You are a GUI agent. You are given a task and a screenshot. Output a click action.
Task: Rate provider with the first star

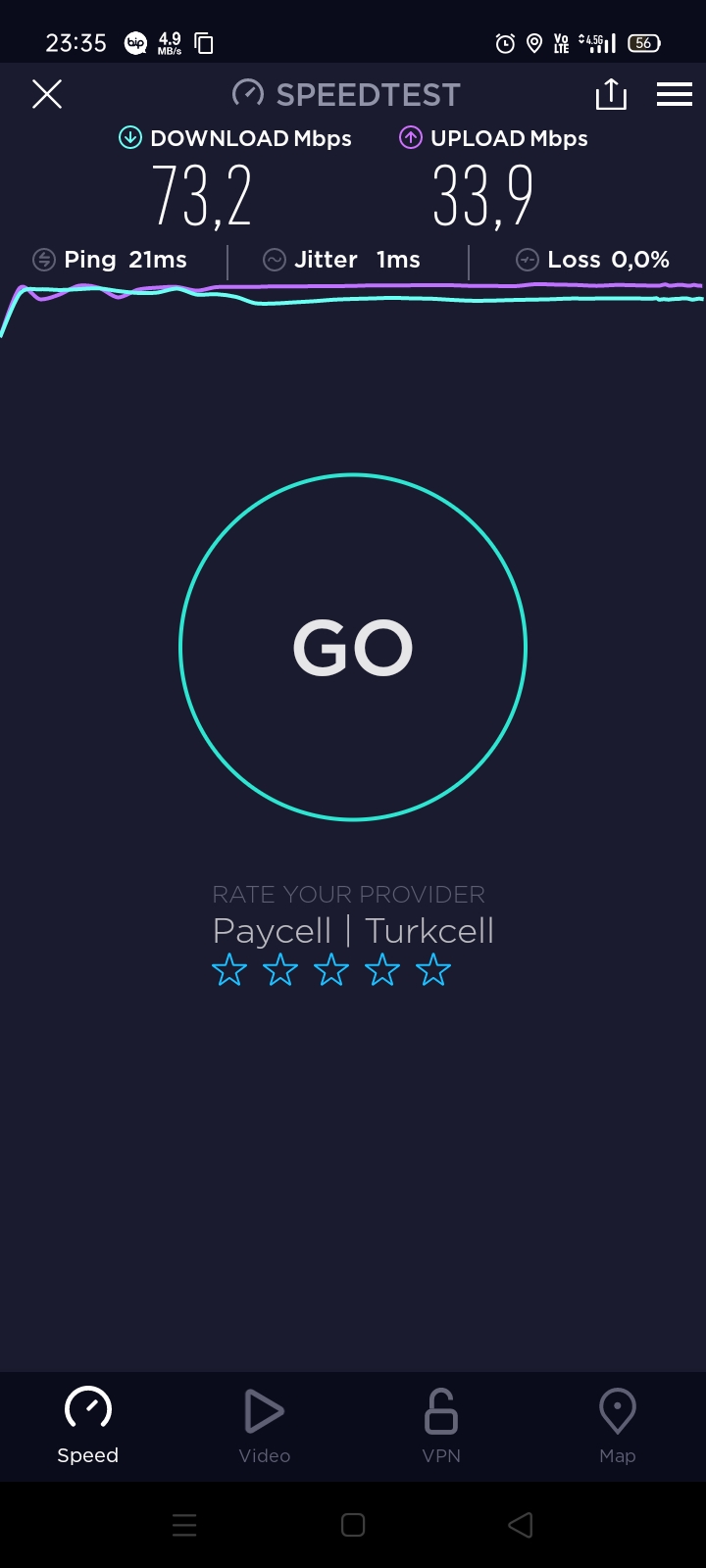point(229,970)
